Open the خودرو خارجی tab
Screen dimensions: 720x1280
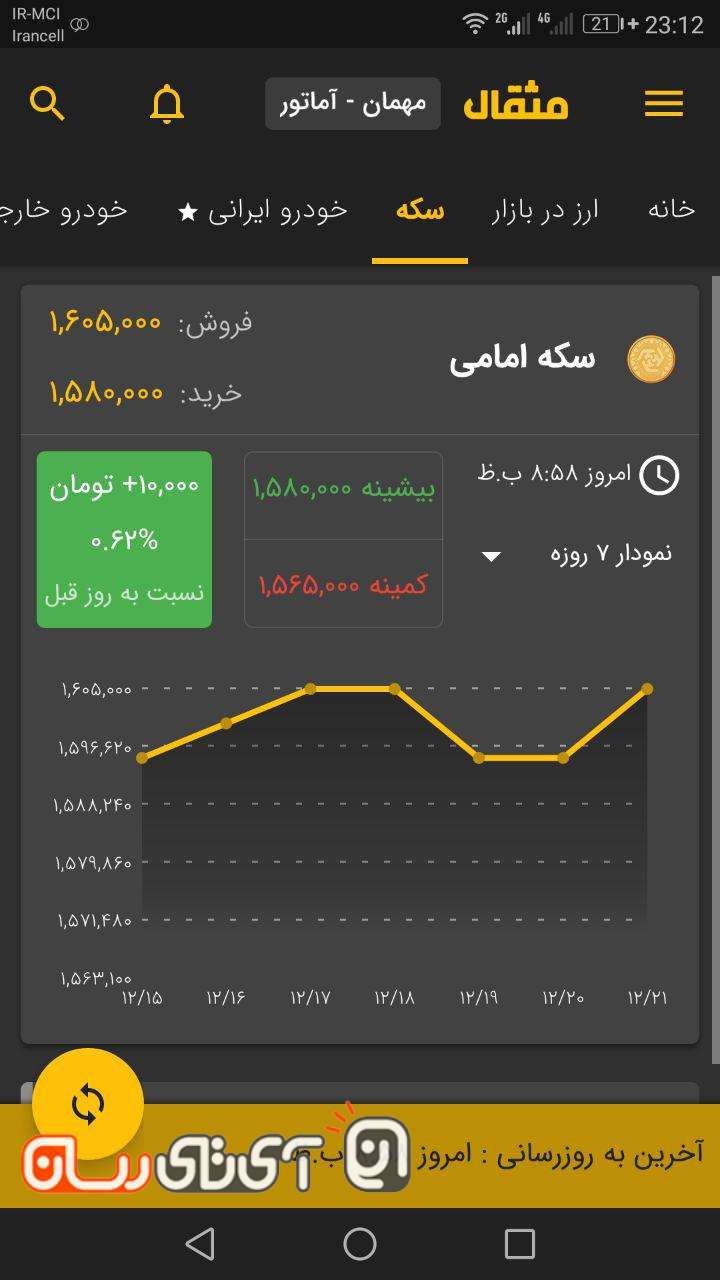coord(65,210)
